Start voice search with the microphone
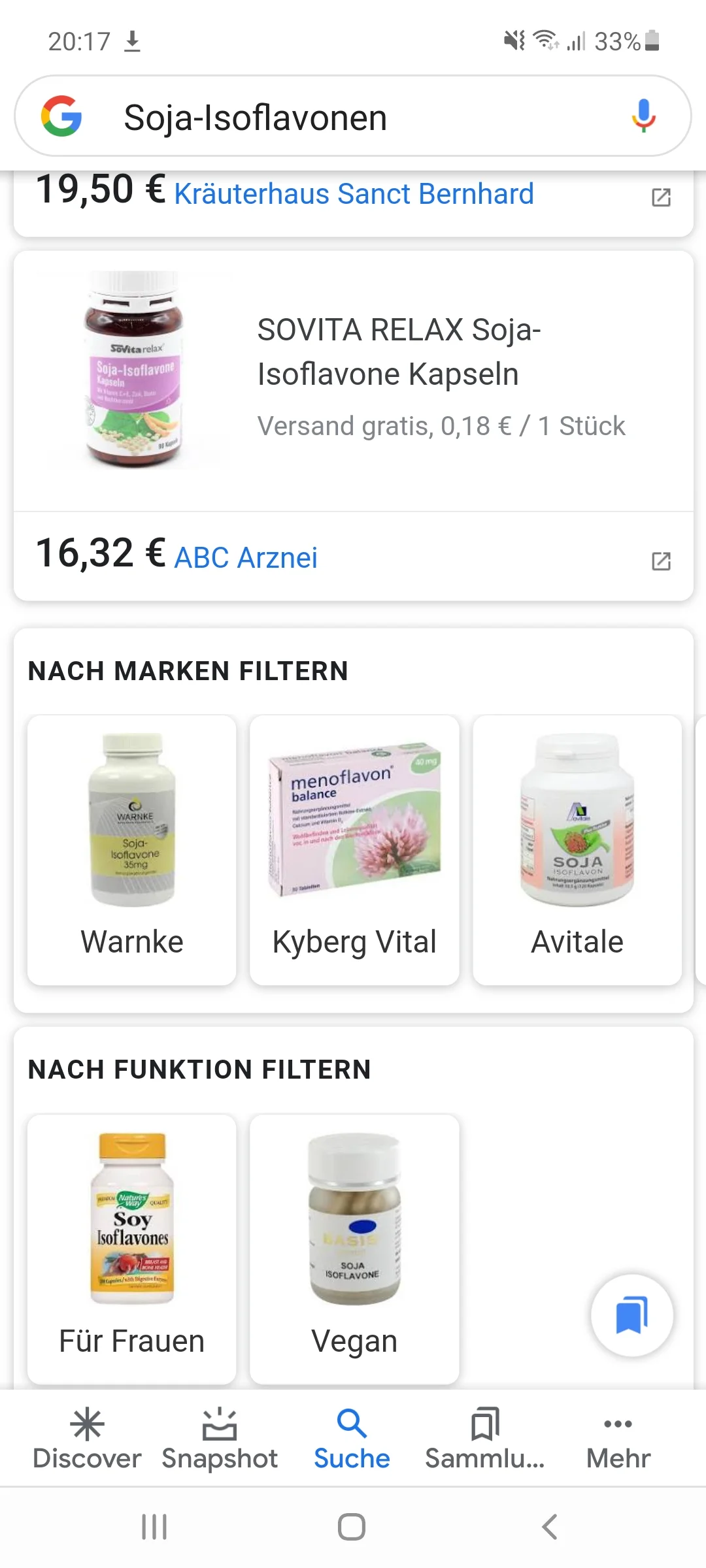This screenshot has width=706, height=1568. pyautogui.click(x=643, y=116)
